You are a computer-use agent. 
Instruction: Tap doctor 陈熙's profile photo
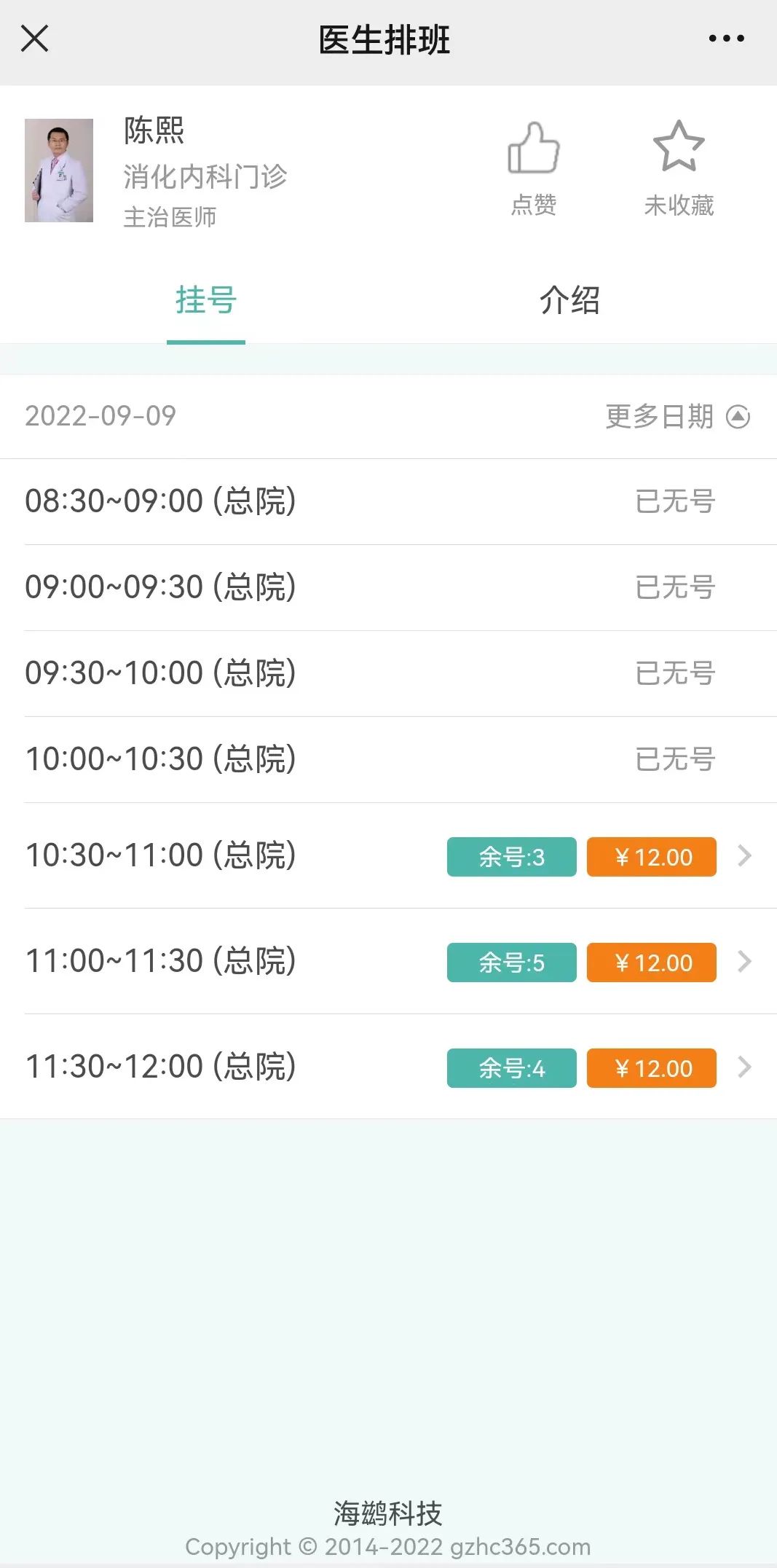(x=59, y=170)
